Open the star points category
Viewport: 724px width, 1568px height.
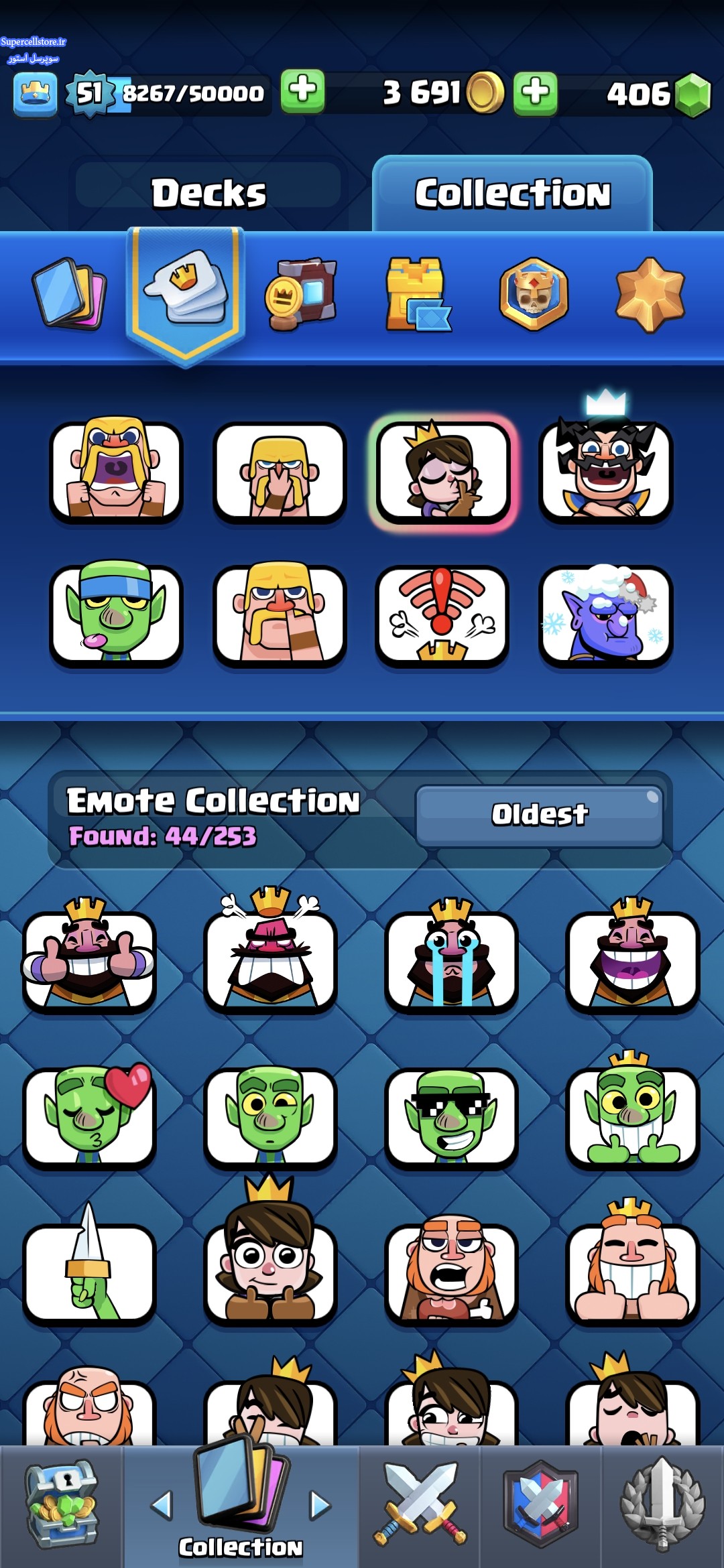pos(650,293)
